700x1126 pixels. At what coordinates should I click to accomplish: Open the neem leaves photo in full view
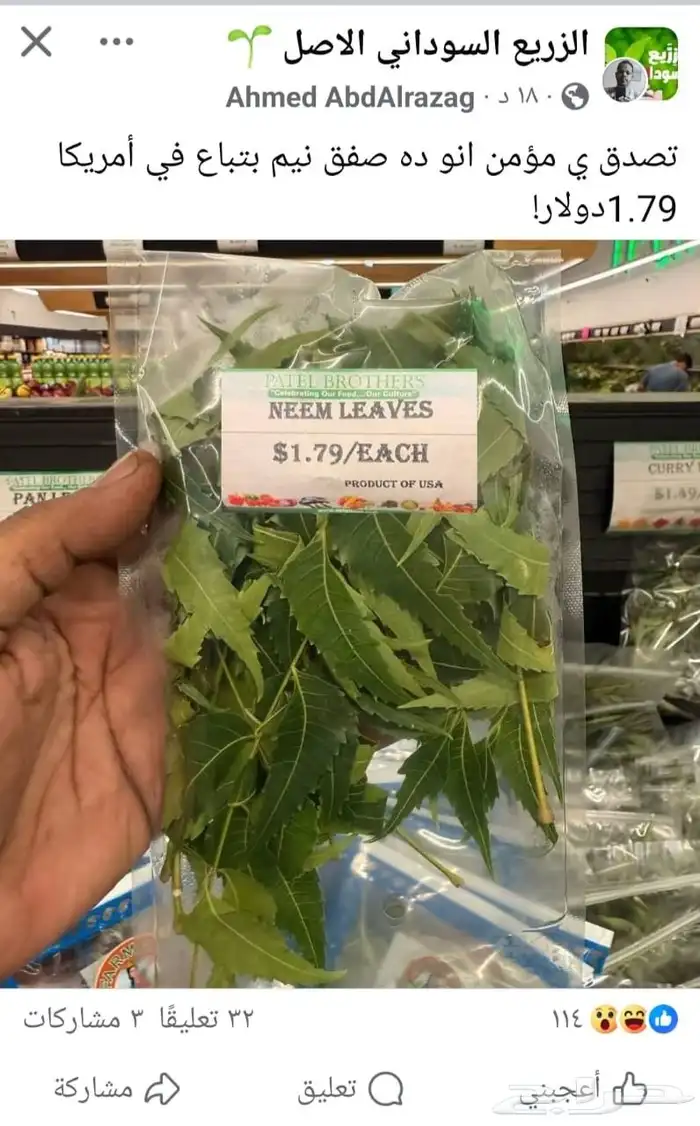[350, 612]
